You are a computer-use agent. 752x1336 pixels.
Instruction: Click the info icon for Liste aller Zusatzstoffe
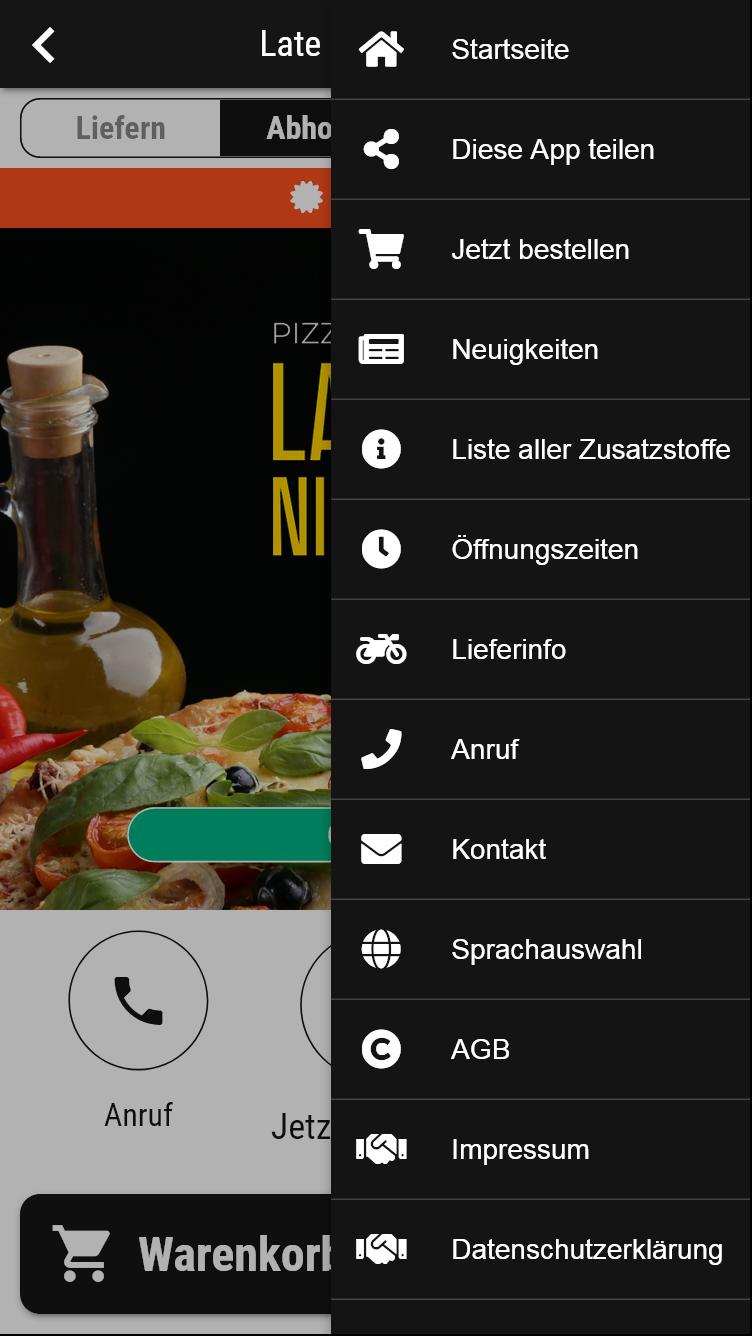(x=381, y=450)
